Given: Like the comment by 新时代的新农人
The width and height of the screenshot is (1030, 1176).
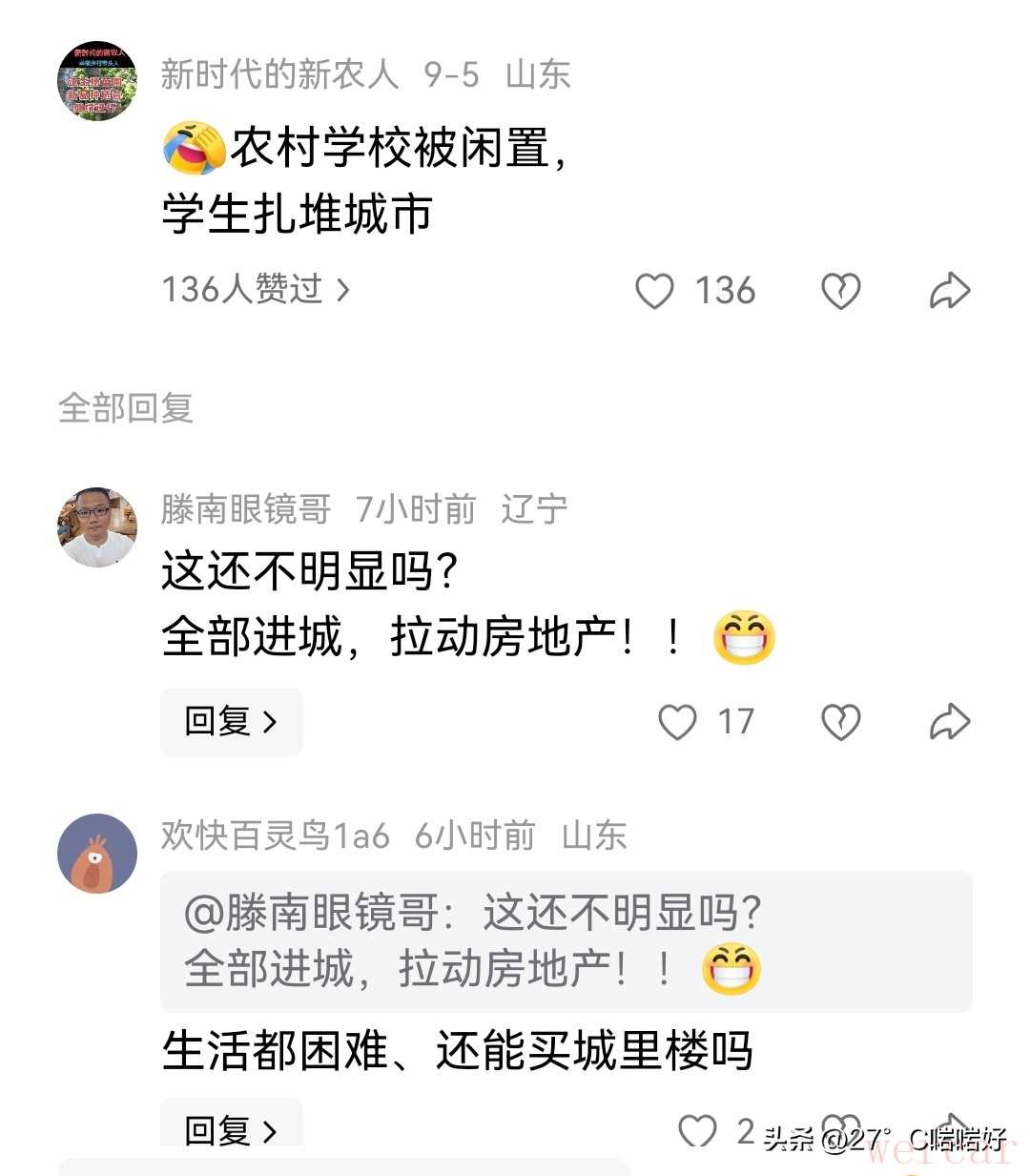Looking at the screenshot, I should pos(655,291).
